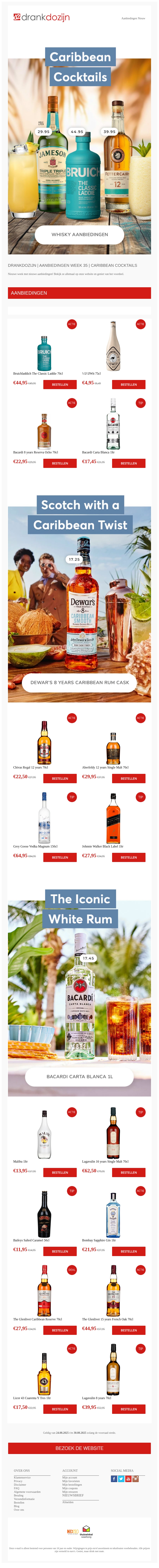Screen dimensions: 159x1568
Task: Open the Aanbiedingen red header bar
Action: pos(79,293)
